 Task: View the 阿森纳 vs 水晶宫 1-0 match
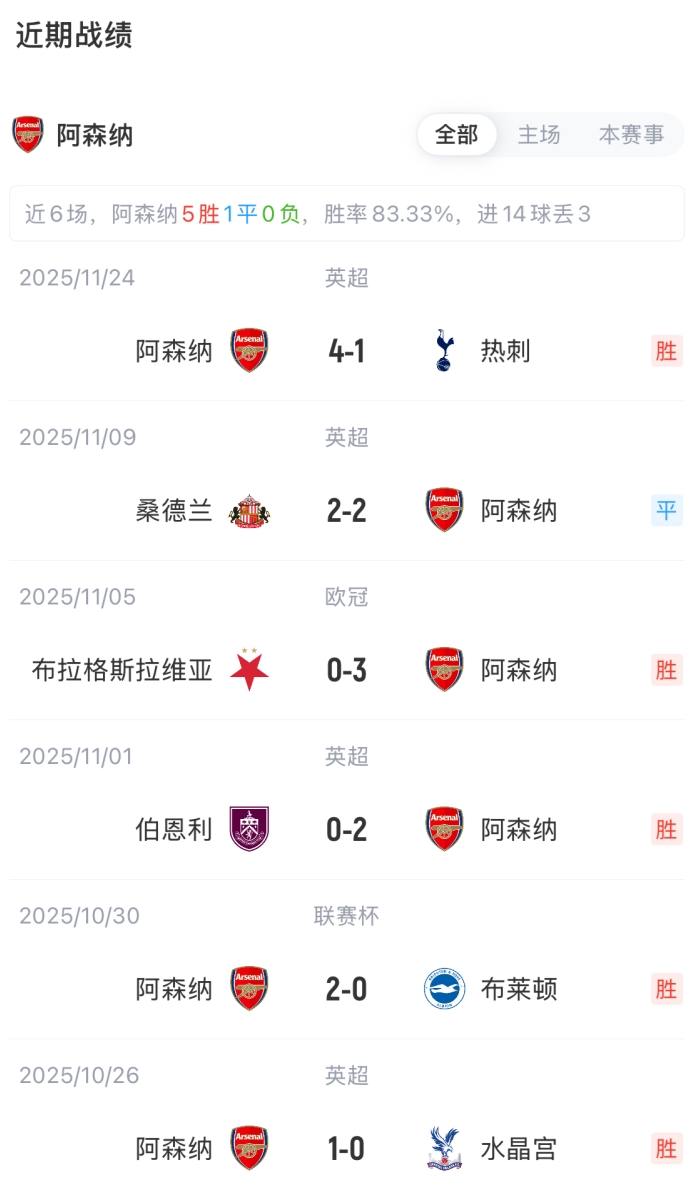click(347, 1149)
